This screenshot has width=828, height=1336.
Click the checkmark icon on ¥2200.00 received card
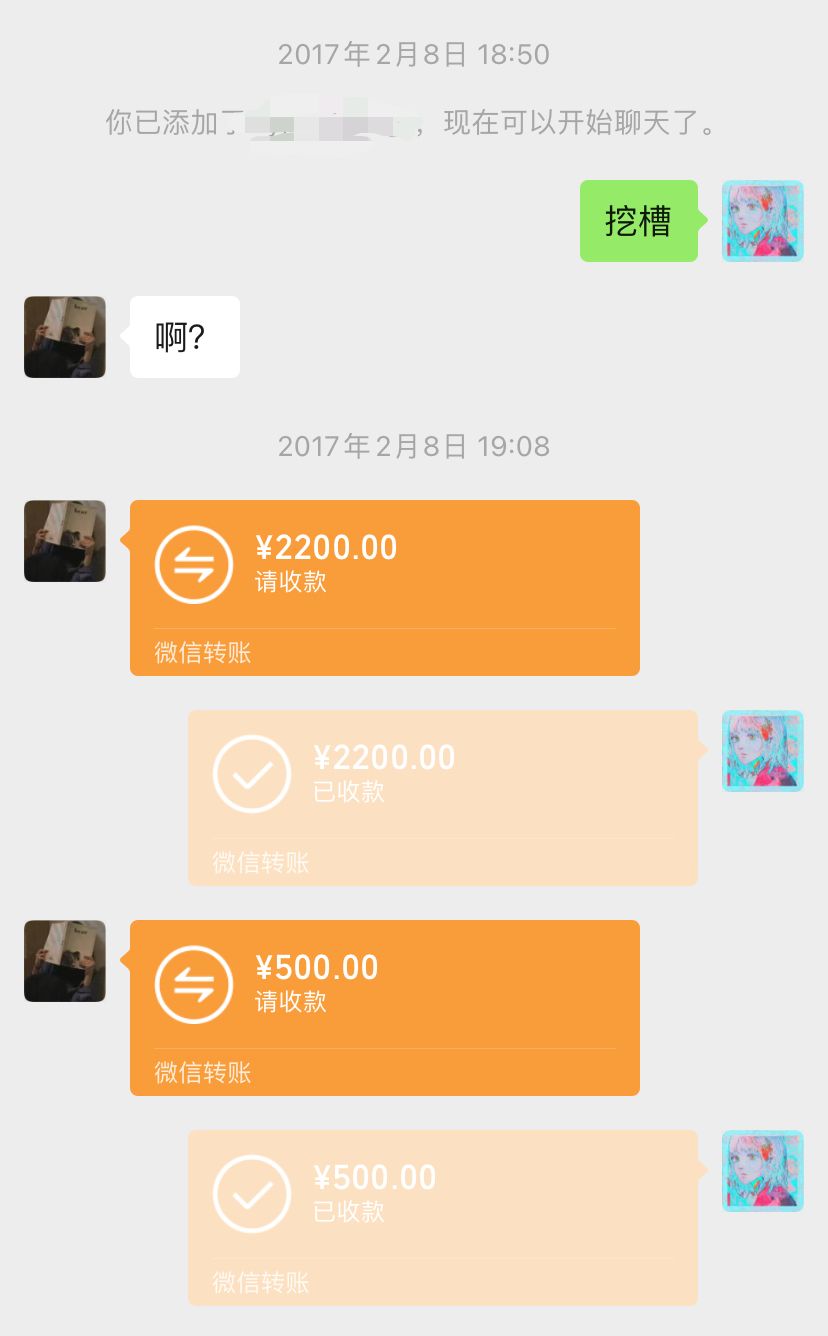(x=252, y=774)
